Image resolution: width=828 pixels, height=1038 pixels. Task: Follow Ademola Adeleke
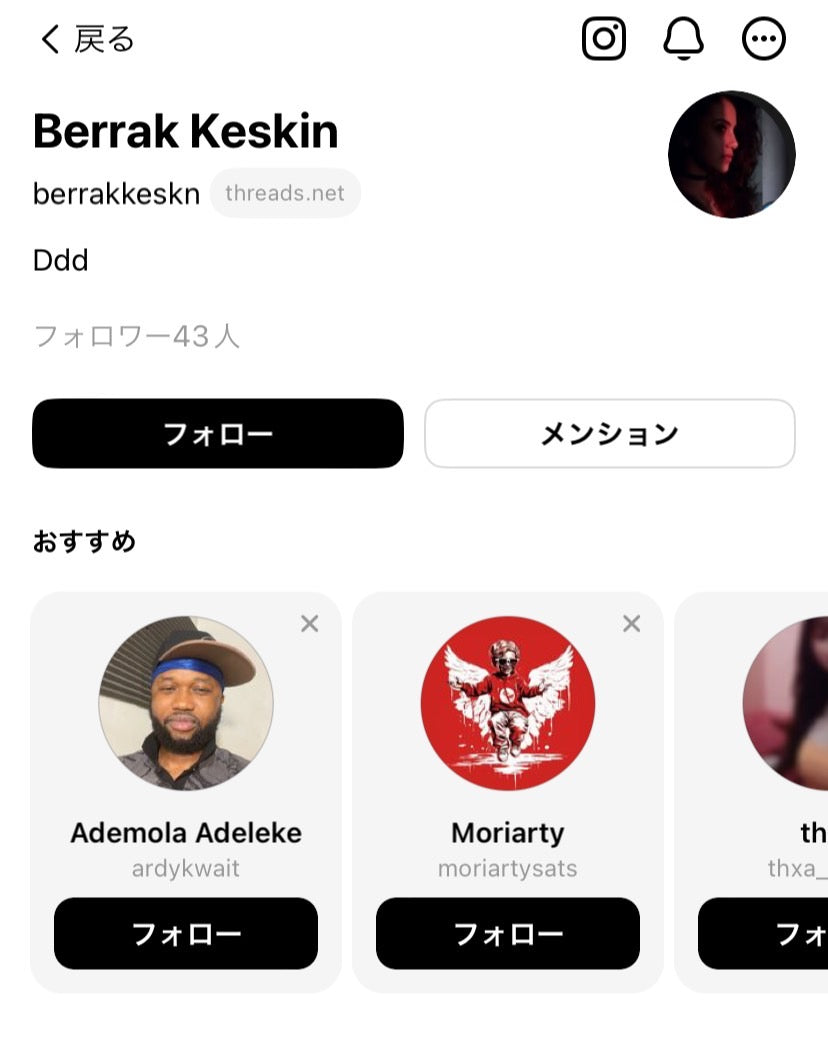pyautogui.click(x=186, y=934)
